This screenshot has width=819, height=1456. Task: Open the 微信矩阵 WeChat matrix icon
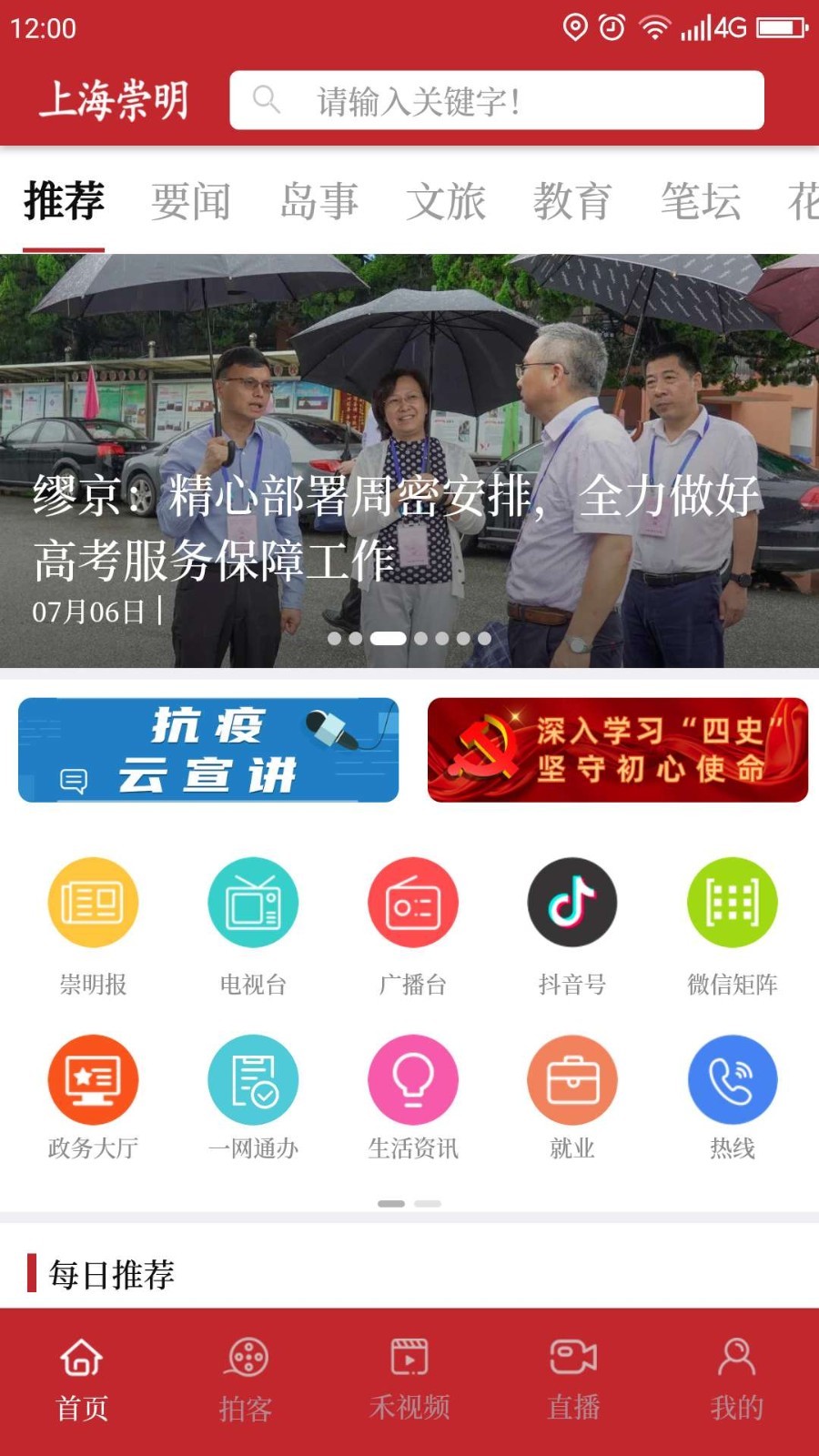pos(732,902)
